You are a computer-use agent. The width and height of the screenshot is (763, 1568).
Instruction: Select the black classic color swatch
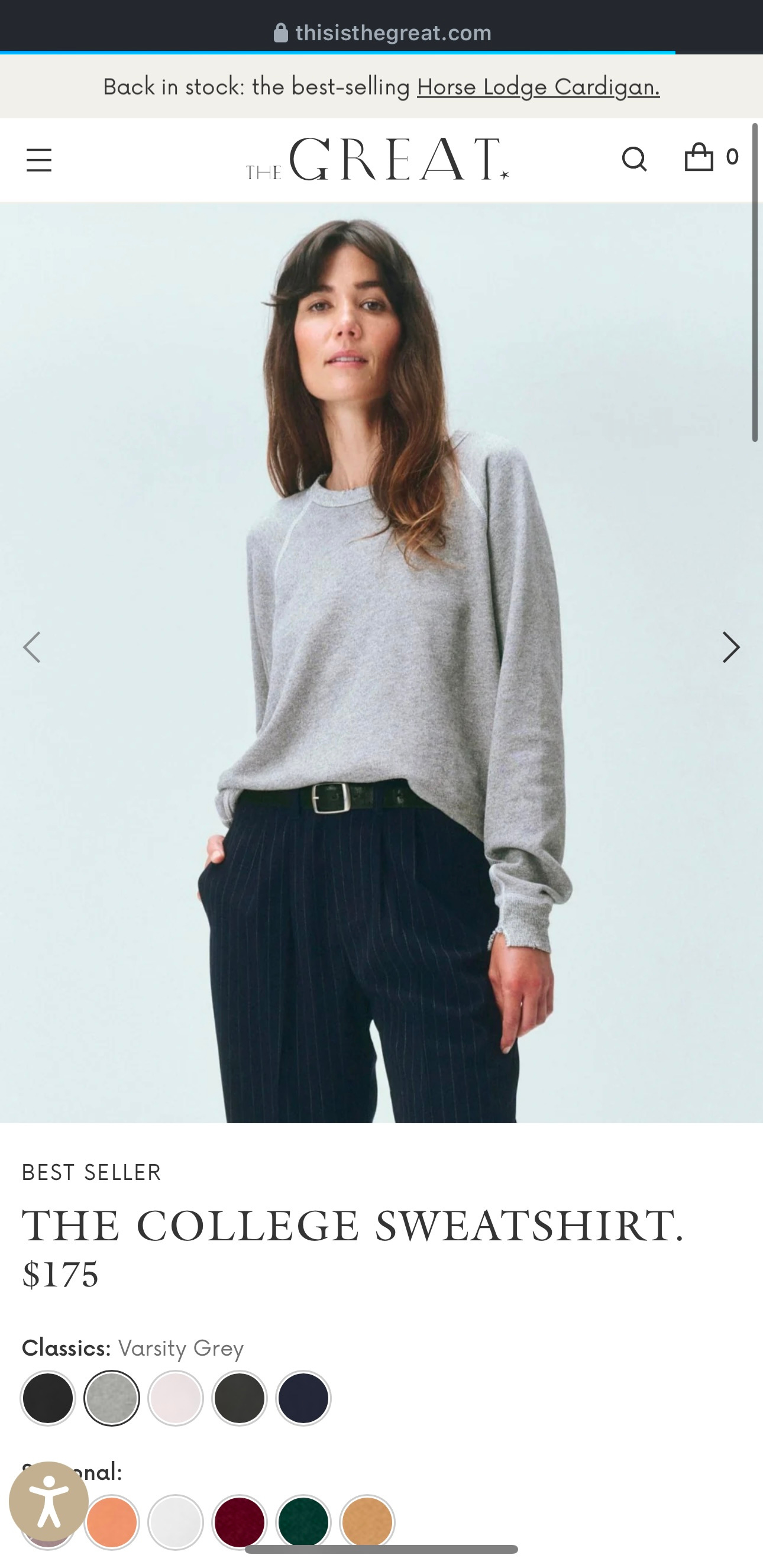tap(48, 1398)
